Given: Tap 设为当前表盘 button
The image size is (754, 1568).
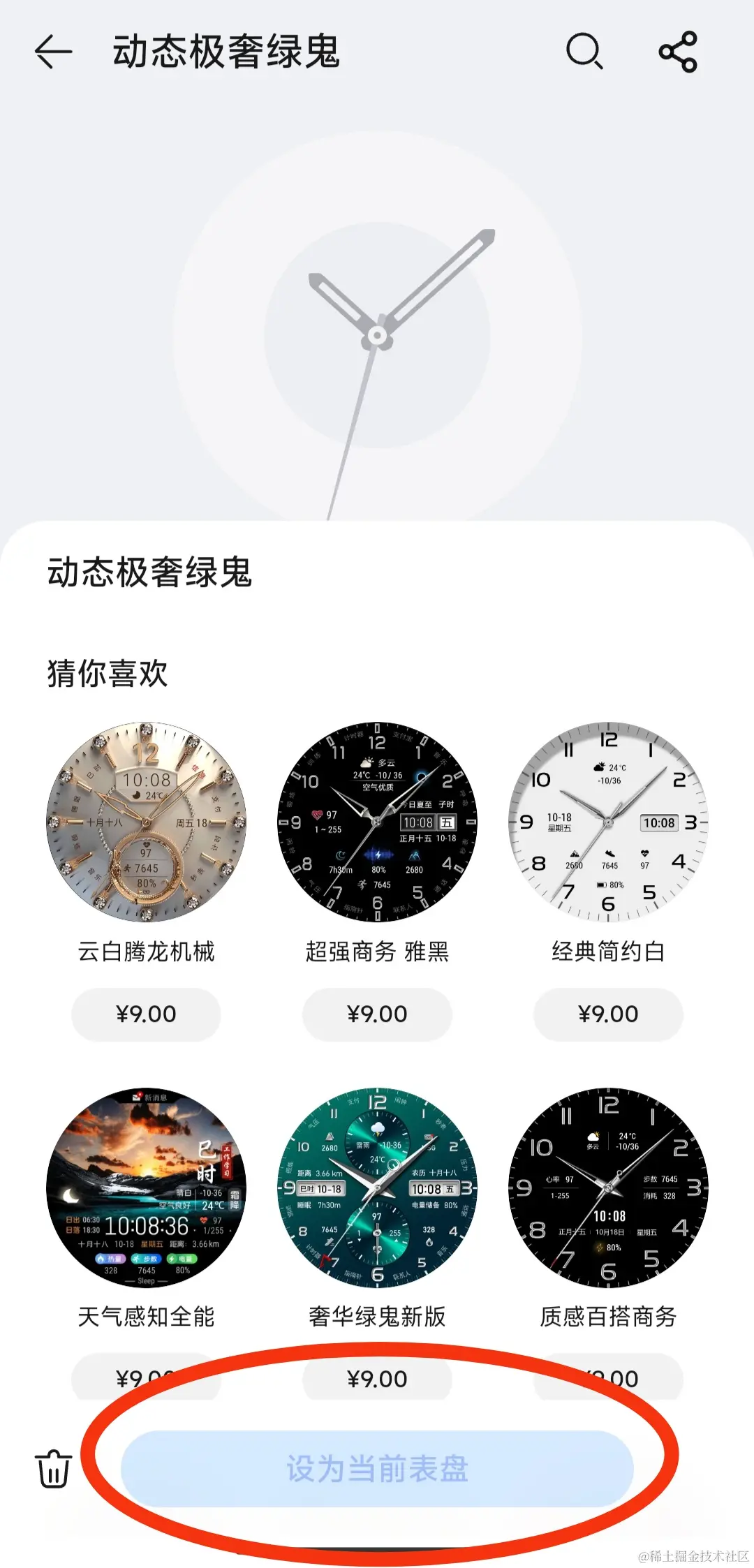Looking at the screenshot, I should coord(377,1468).
